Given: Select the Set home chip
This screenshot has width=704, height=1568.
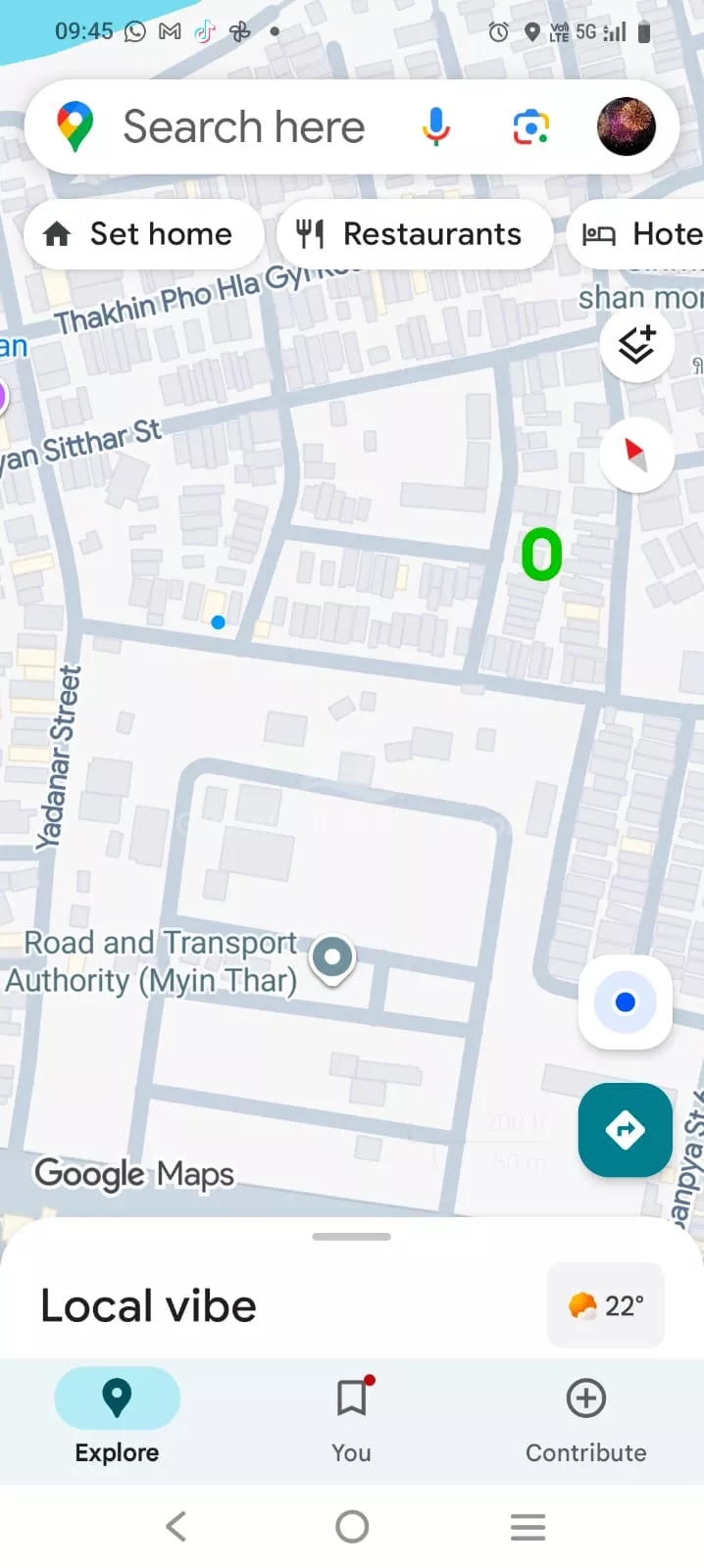Looking at the screenshot, I should [142, 234].
